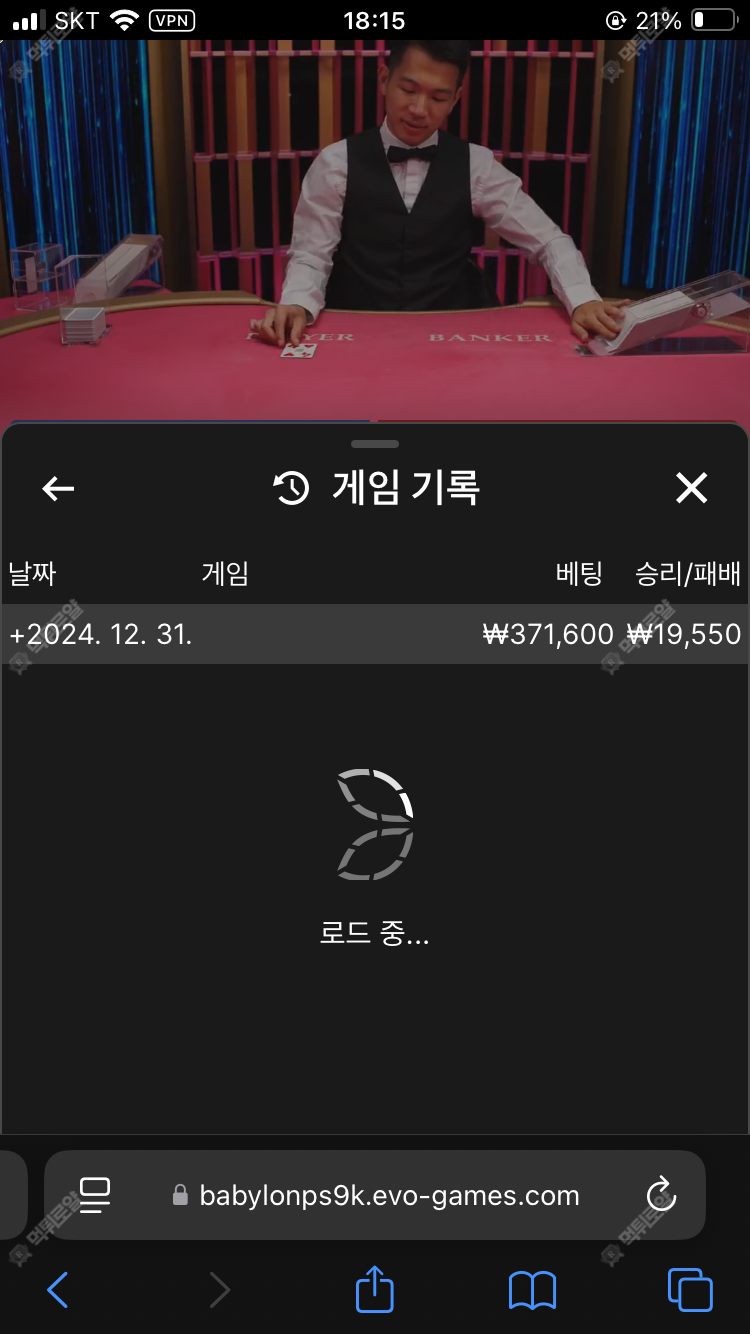Close the game history panel
Viewport: 750px width, 1334px height.
point(691,488)
